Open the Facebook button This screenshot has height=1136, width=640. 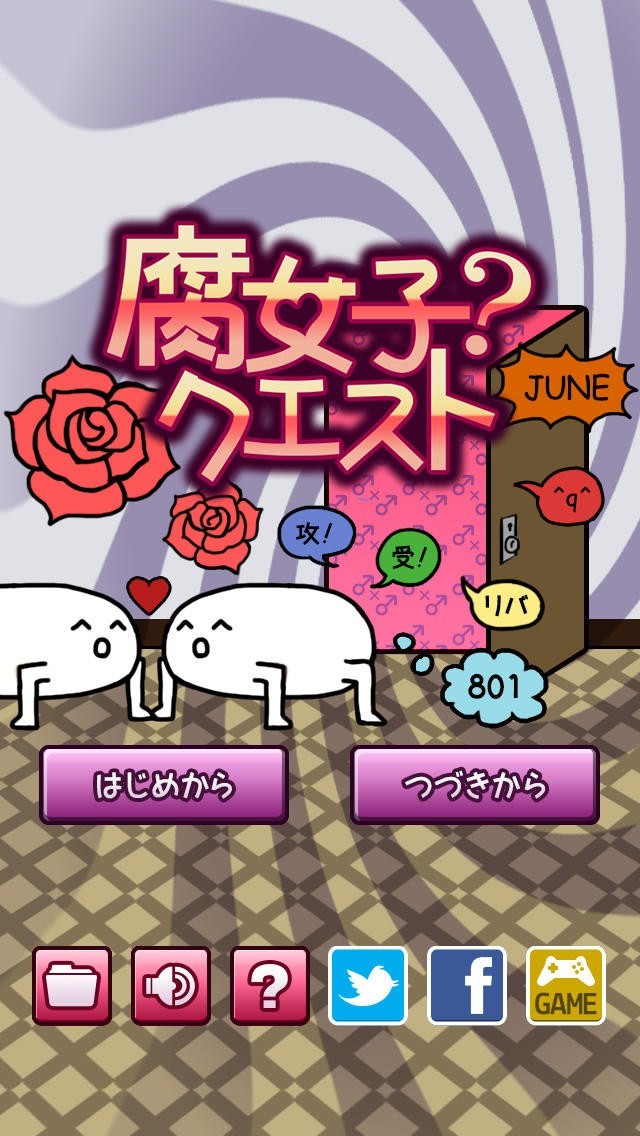pyautogui.click(x=467, y=985)
